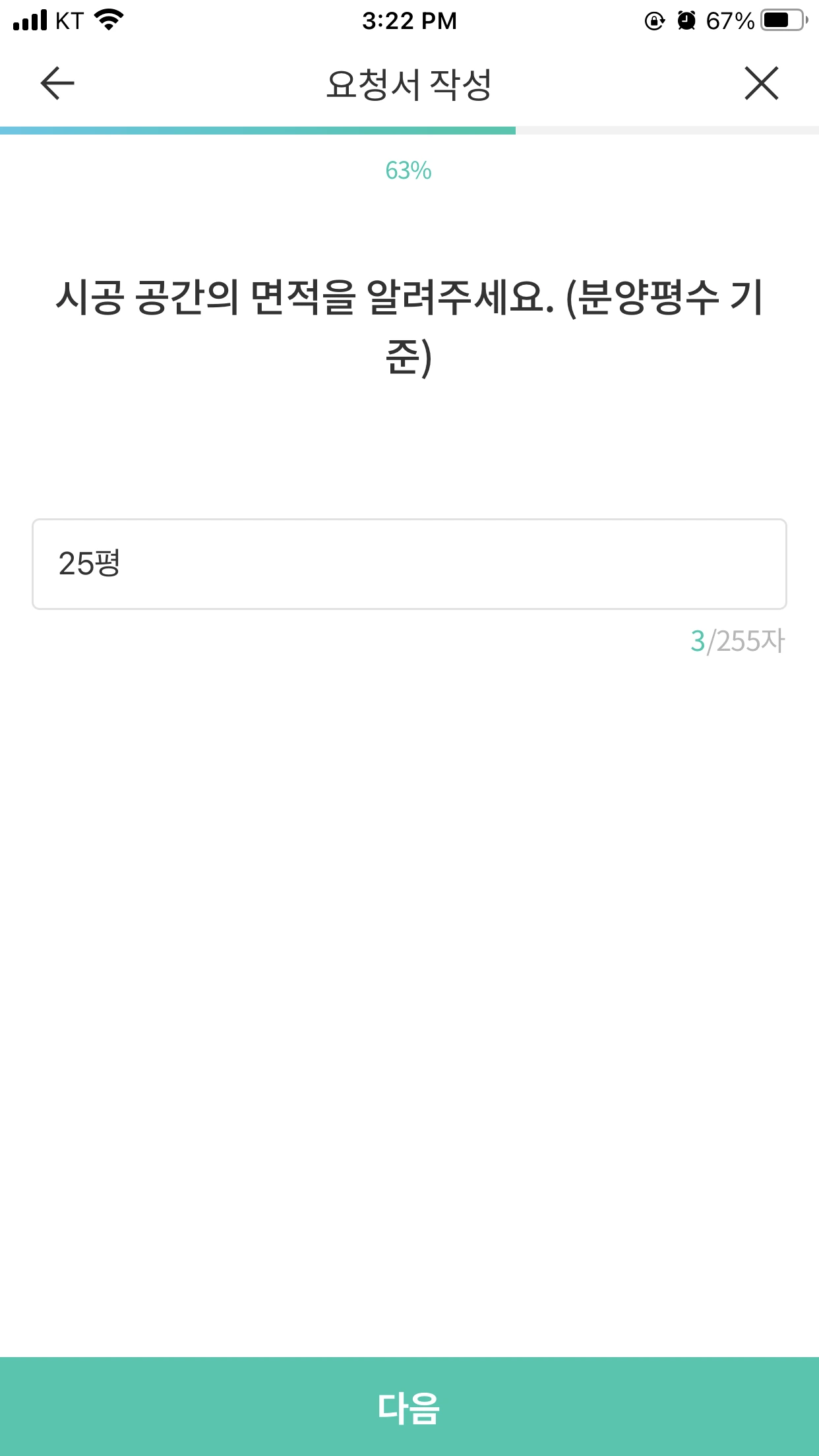
Task: Tap the clock showing 3:22 PM
Action: click(409, 20)
